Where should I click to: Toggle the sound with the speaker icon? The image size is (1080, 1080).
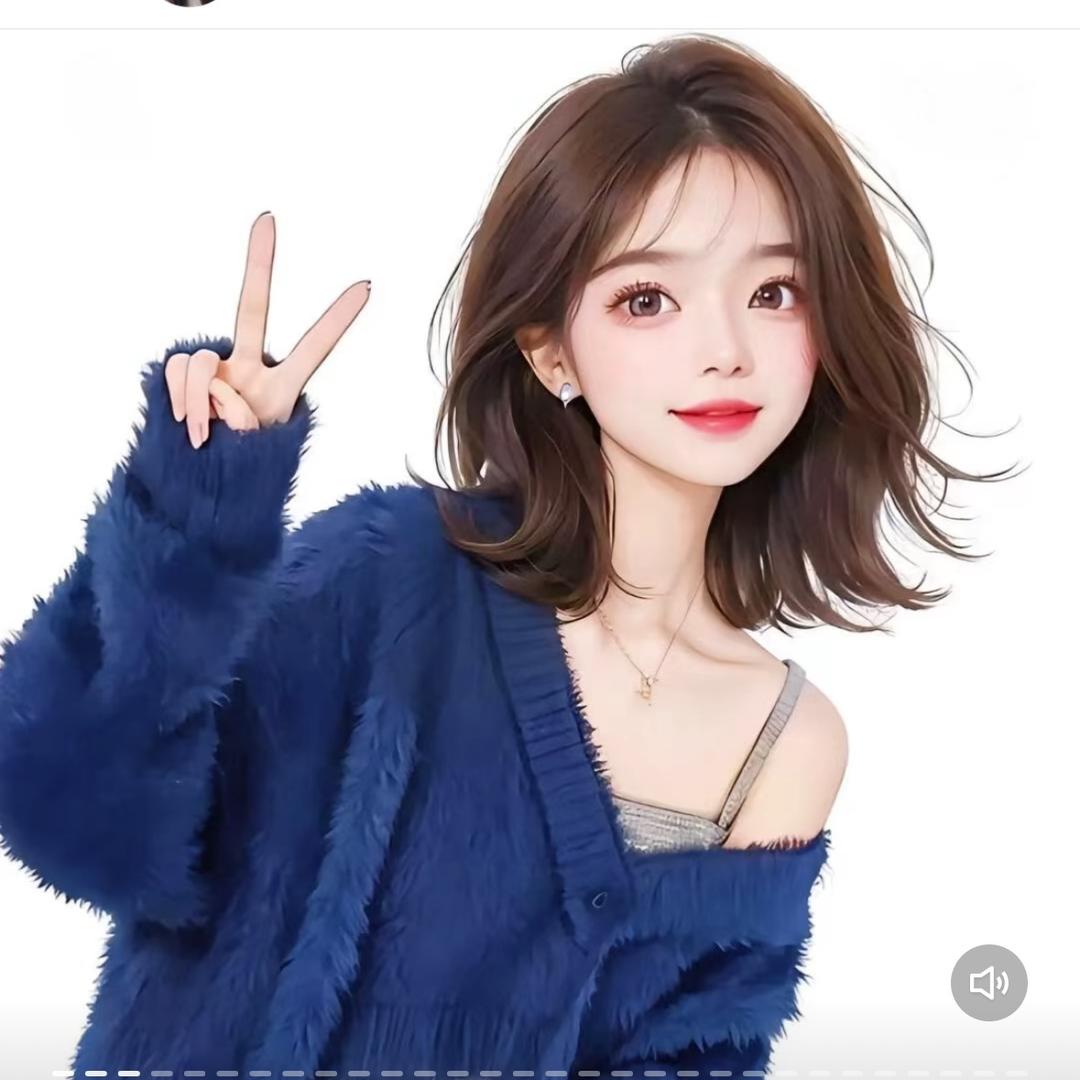pos(988,983)
